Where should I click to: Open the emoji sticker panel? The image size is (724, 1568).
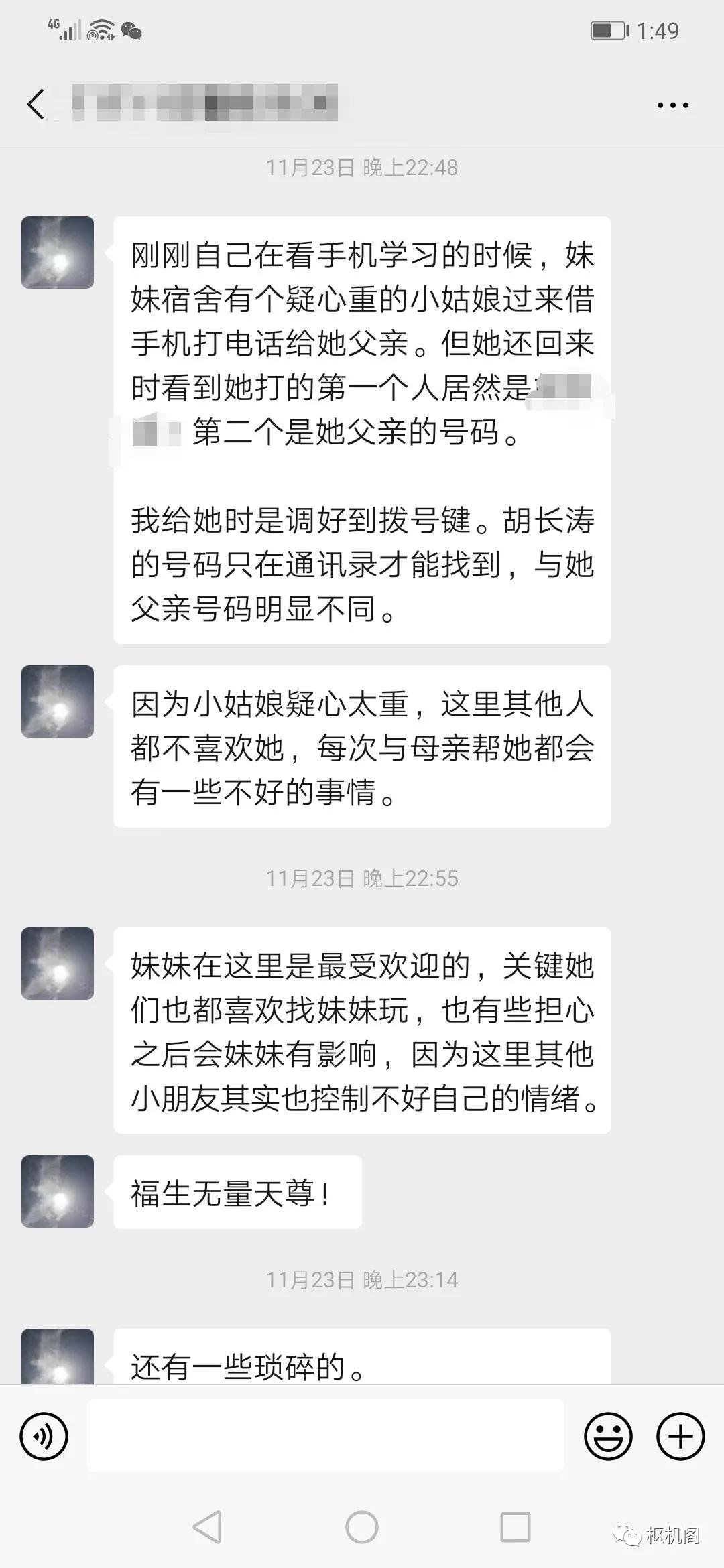(608, 1436)
